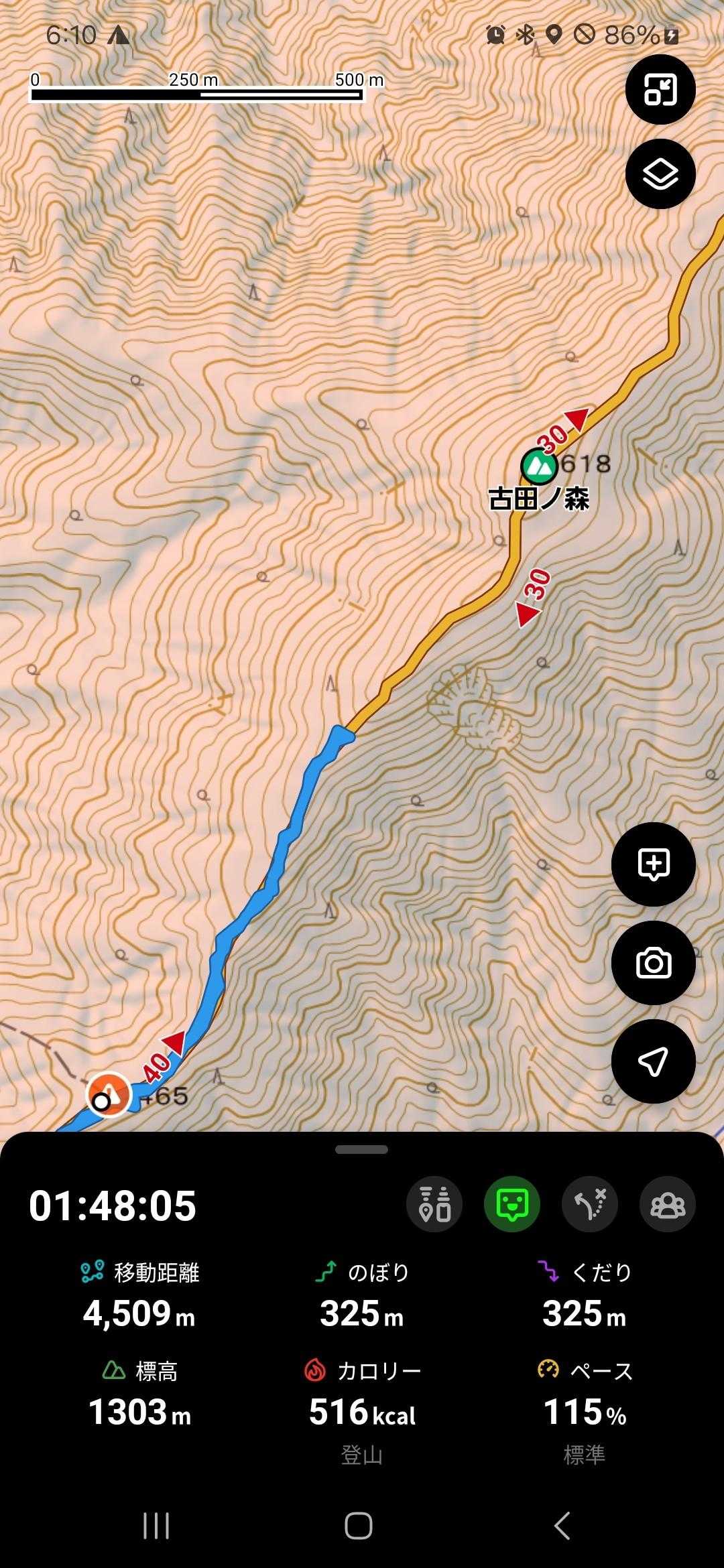Tap the activity panel drag handle
The width and height of the screenshot is (724, 1568).
tap(361, 1150)
